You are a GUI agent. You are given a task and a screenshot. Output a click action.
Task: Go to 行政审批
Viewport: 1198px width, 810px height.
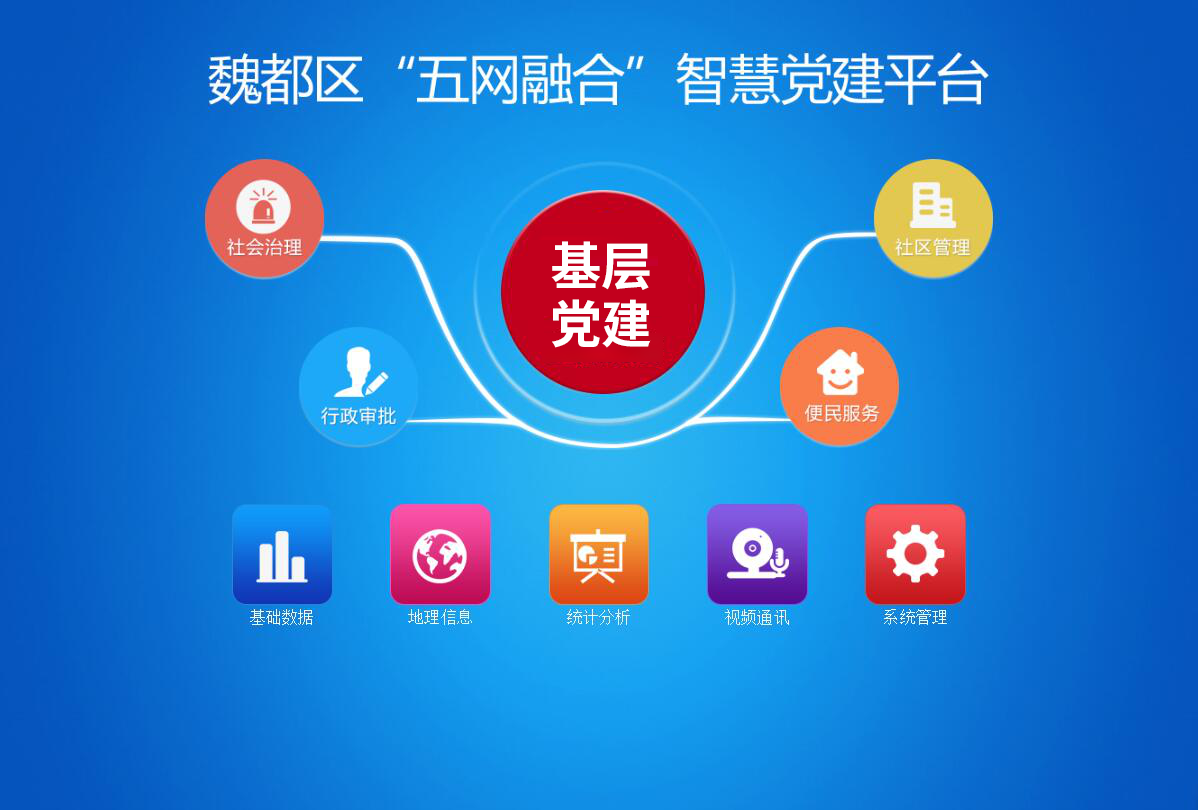coord(358,387)
